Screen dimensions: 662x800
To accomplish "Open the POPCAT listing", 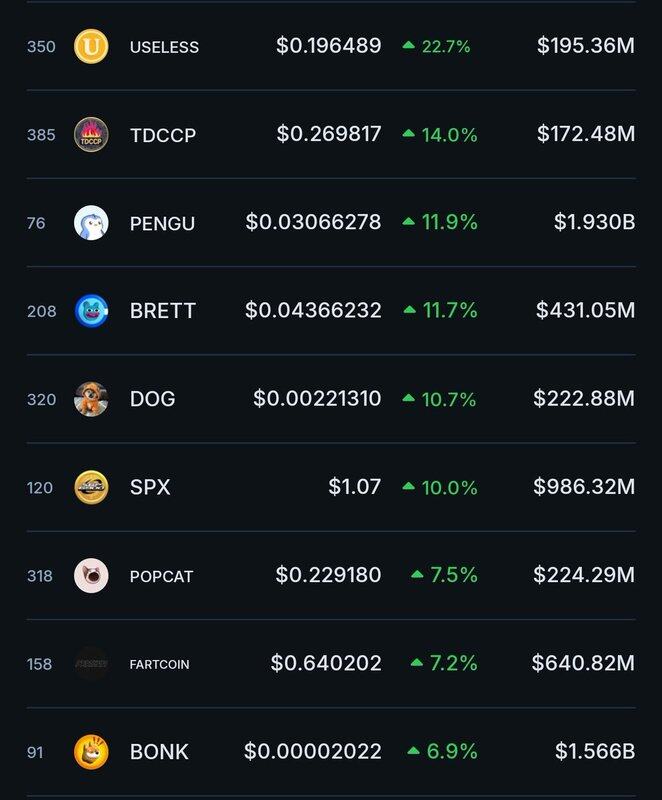I will (x=161, y=576).
